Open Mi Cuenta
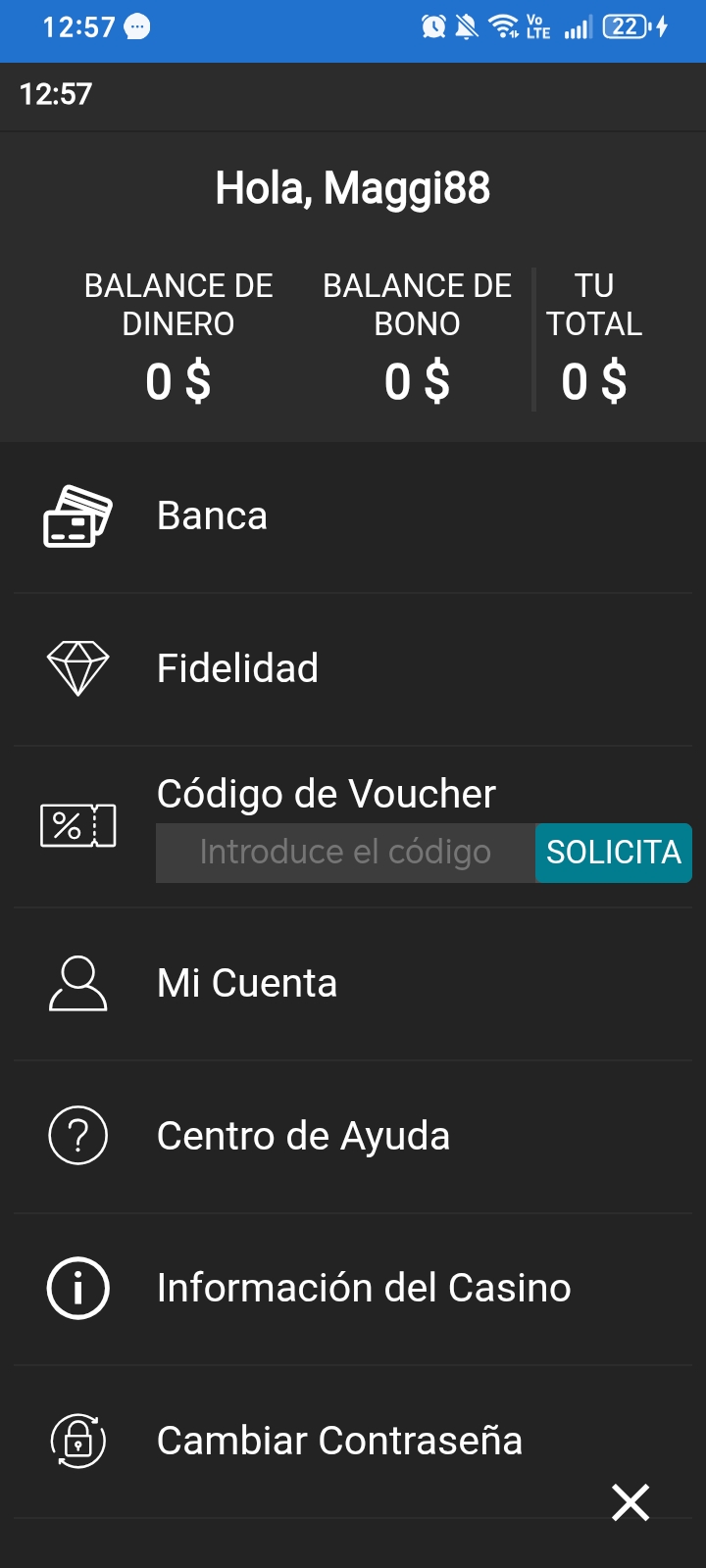706x1568 pixels. [353, 984]
